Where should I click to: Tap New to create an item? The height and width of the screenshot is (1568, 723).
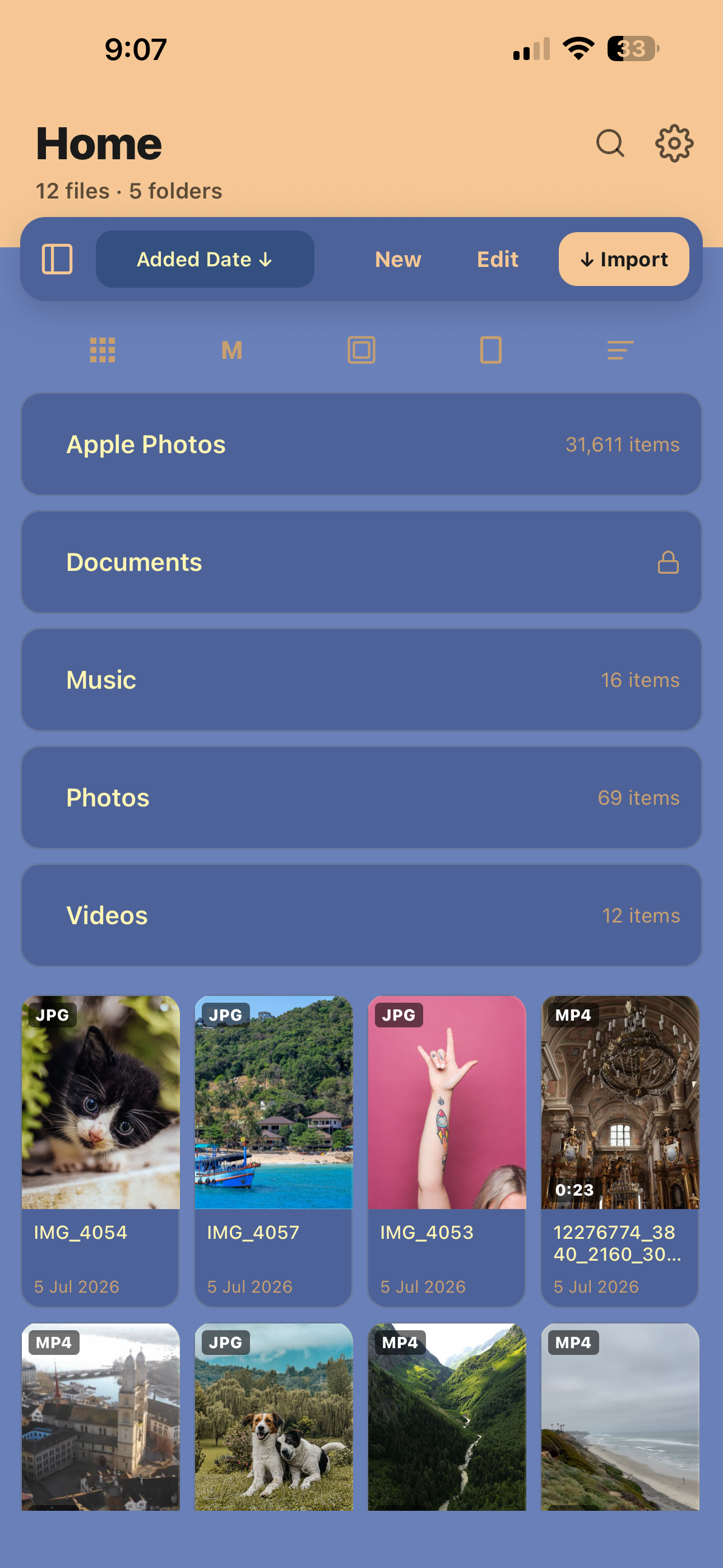(x=398, y=259)
